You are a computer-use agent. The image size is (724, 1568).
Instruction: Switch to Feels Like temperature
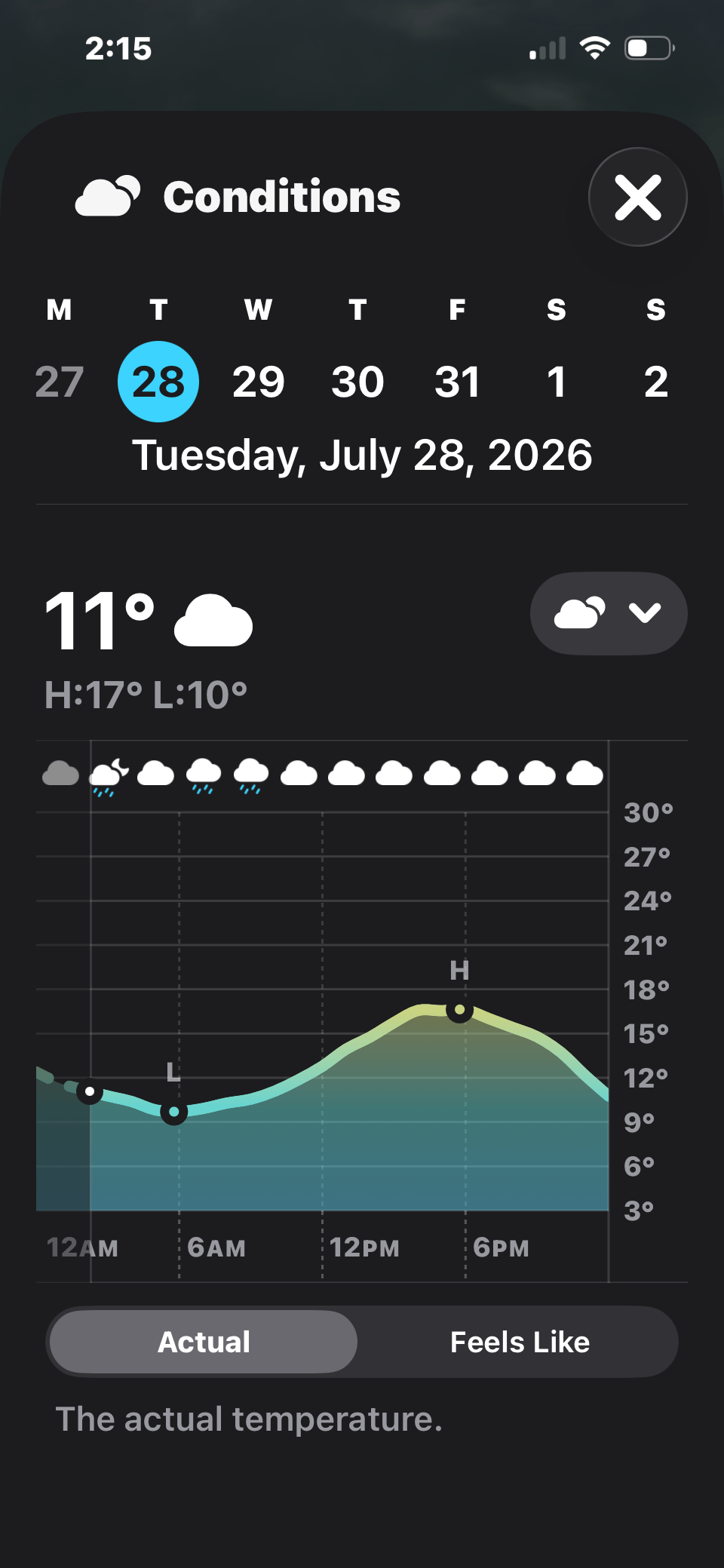click(520, 1342)
